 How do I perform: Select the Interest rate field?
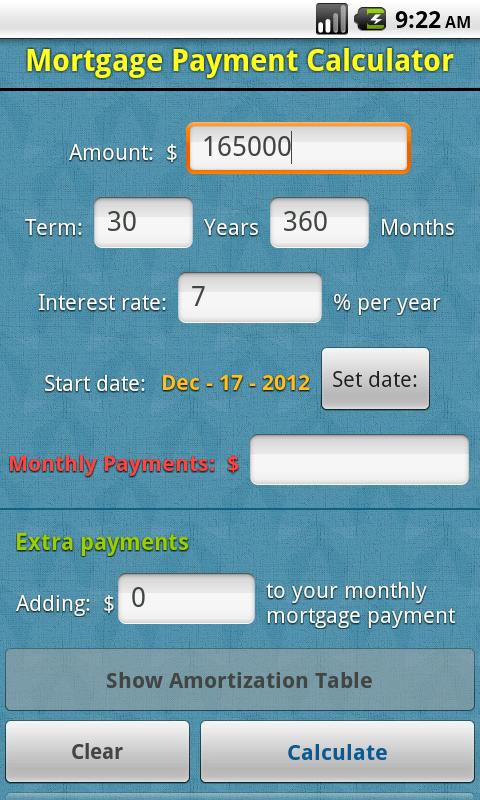250,298
